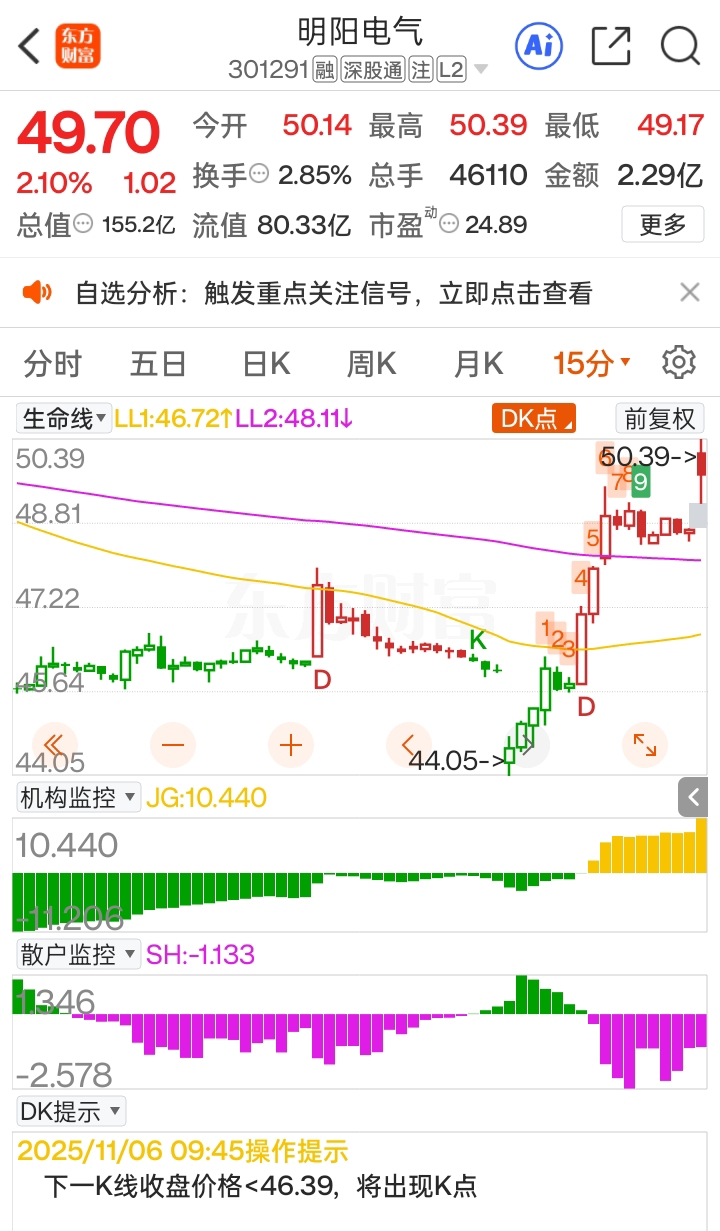Open the 前复权 adjustment option
The height and width of the screenshot is (1231, 720).
pos(660,418)
